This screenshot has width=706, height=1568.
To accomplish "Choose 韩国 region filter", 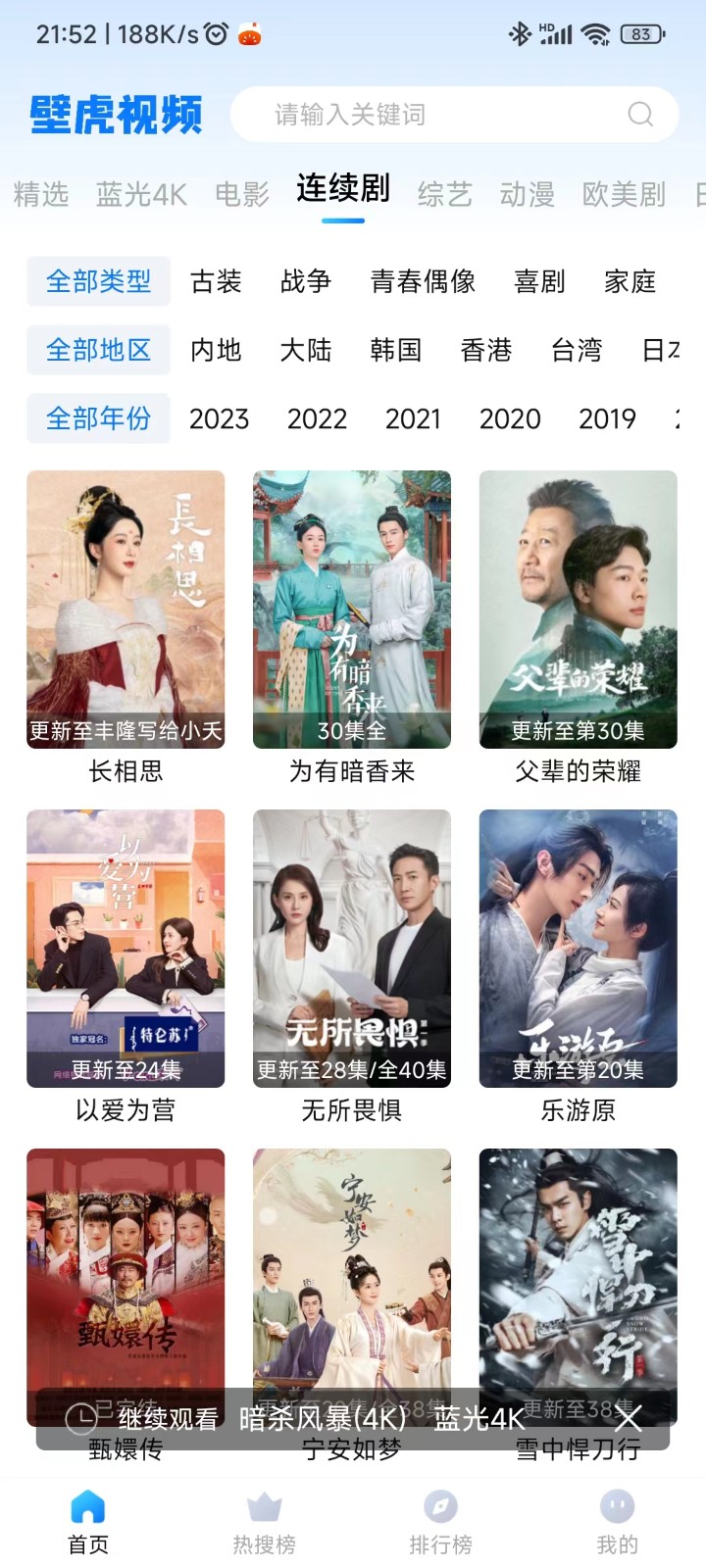I will [396, 351].
